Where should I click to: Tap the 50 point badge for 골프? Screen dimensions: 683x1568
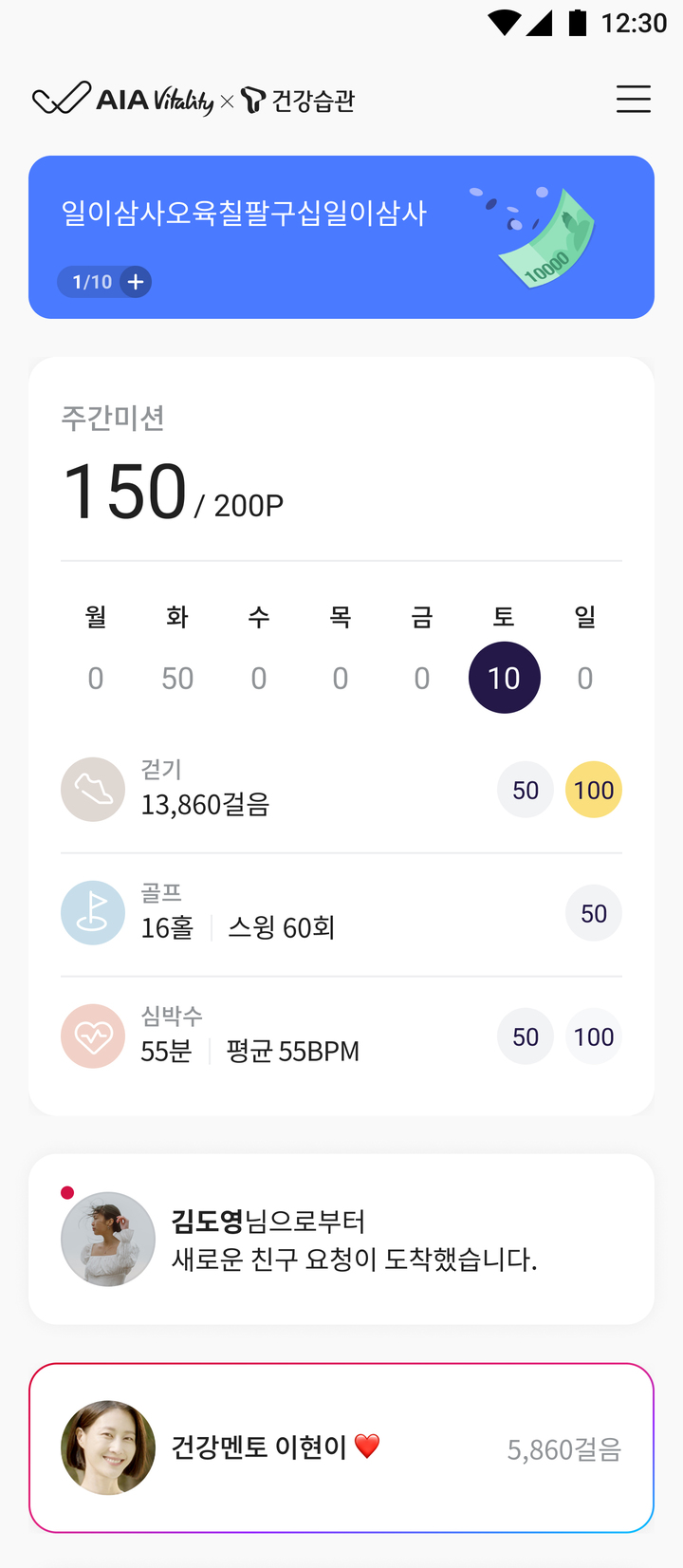tap(593, 912)
